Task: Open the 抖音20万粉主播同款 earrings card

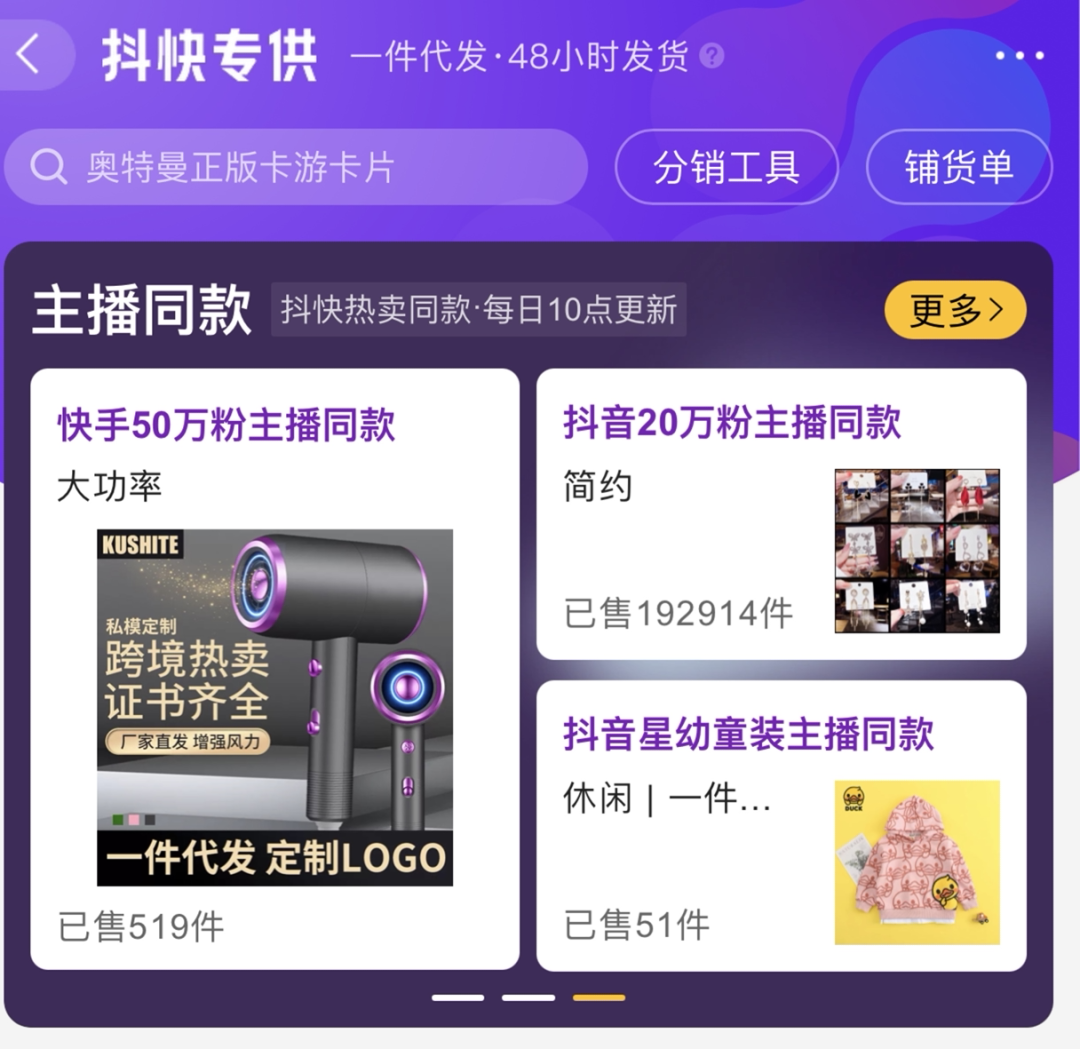Action: 781,514
